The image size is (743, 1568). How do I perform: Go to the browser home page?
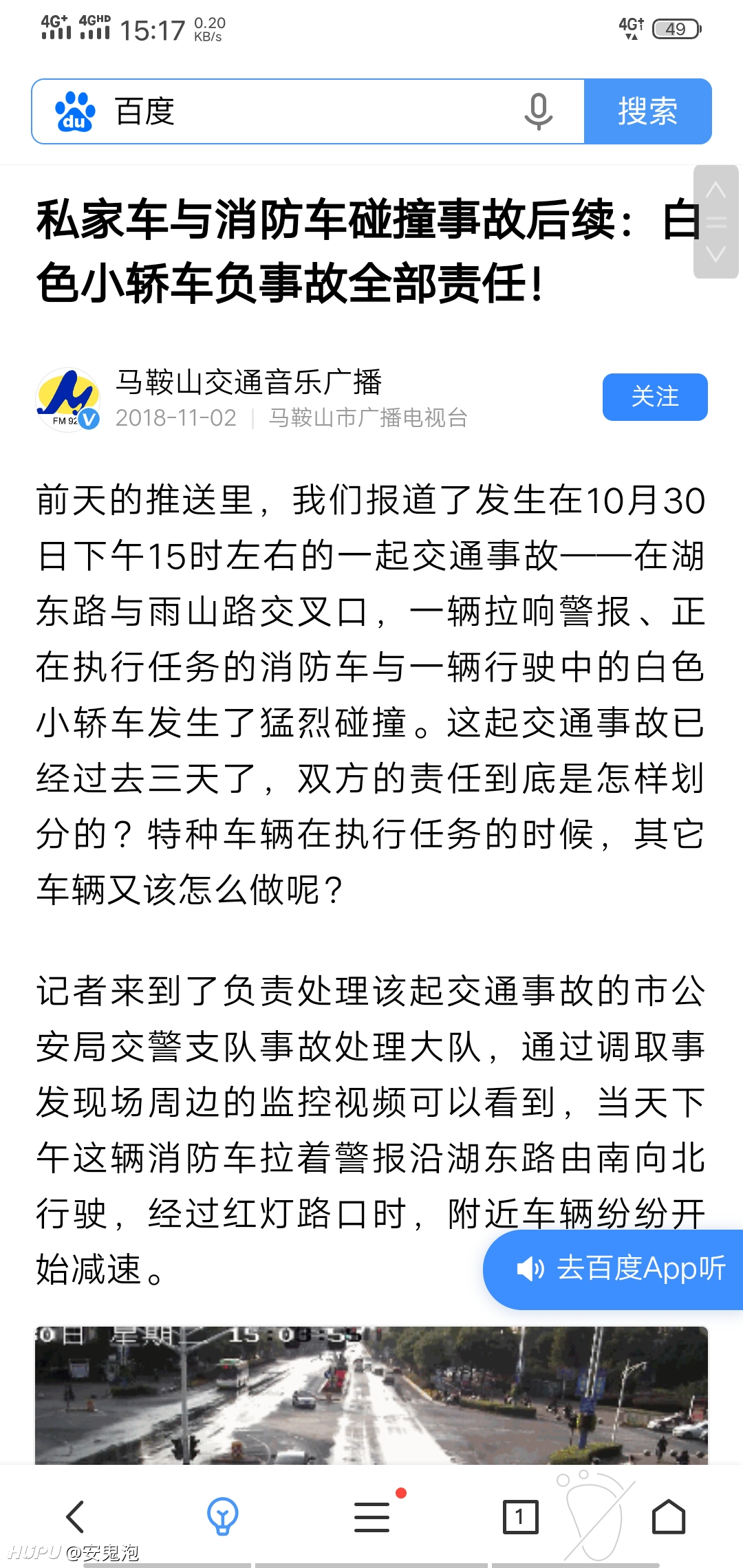pos(669,1516)
